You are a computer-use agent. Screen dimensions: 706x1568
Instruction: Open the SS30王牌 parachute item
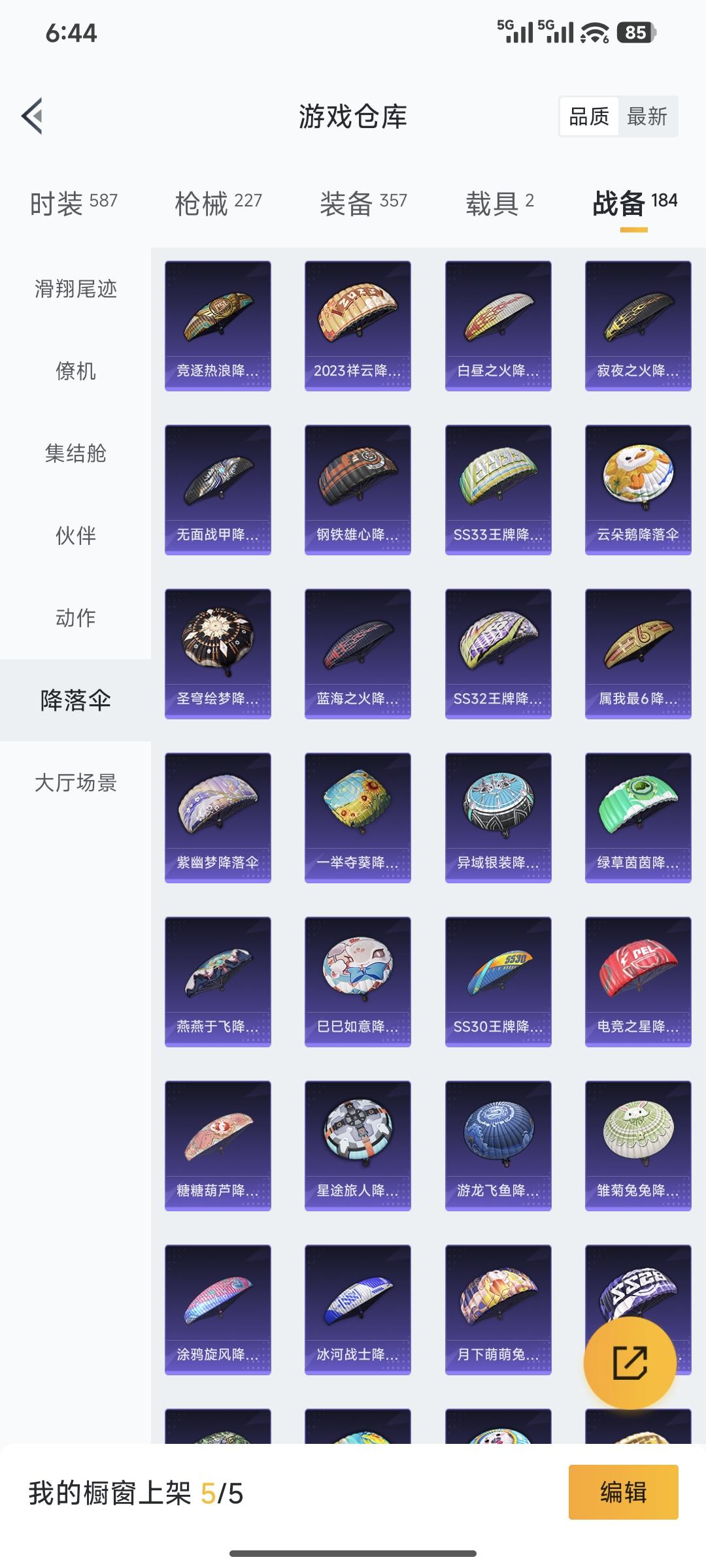[x=497, y=982]
